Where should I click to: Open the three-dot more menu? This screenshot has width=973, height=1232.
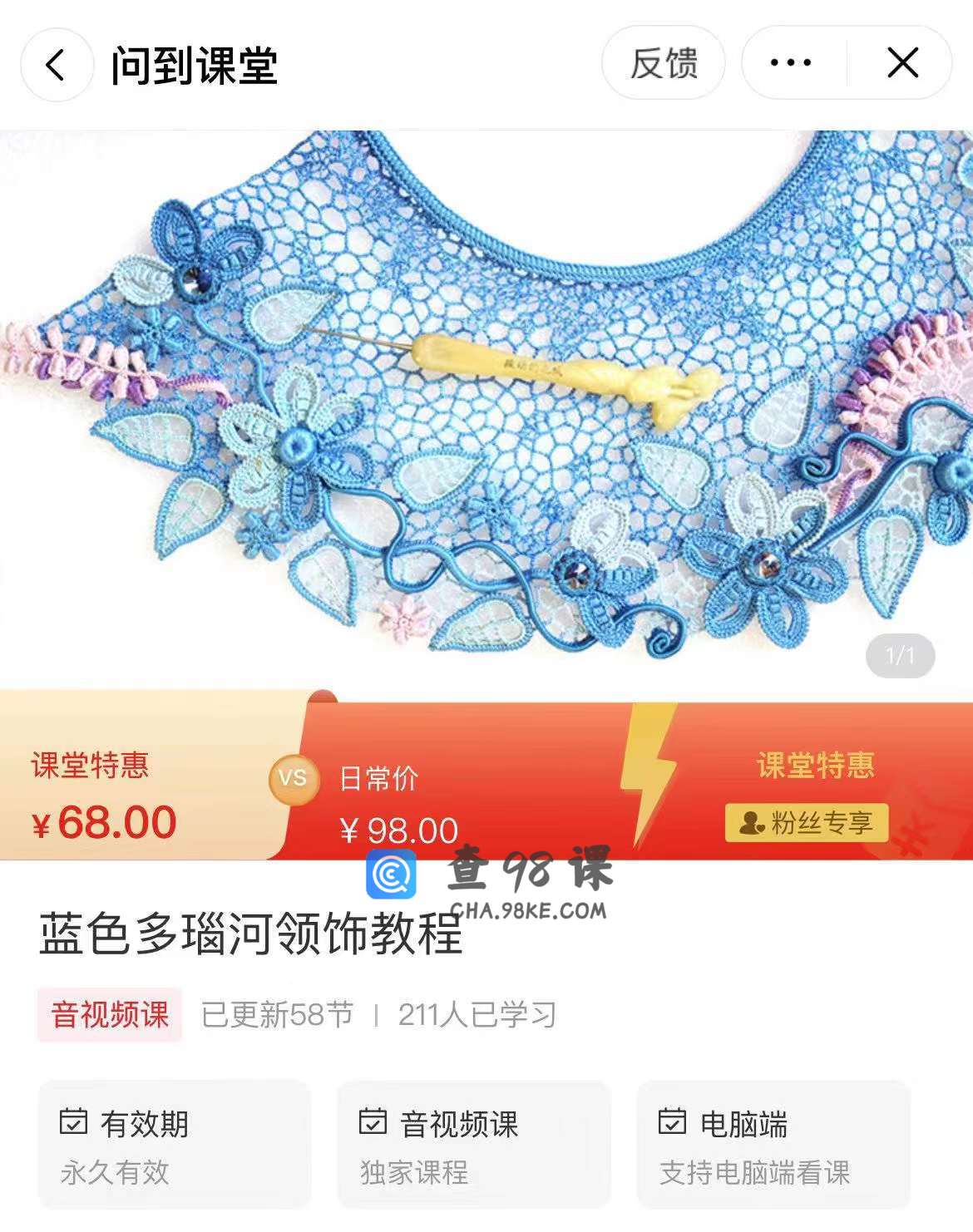[791, 63]
